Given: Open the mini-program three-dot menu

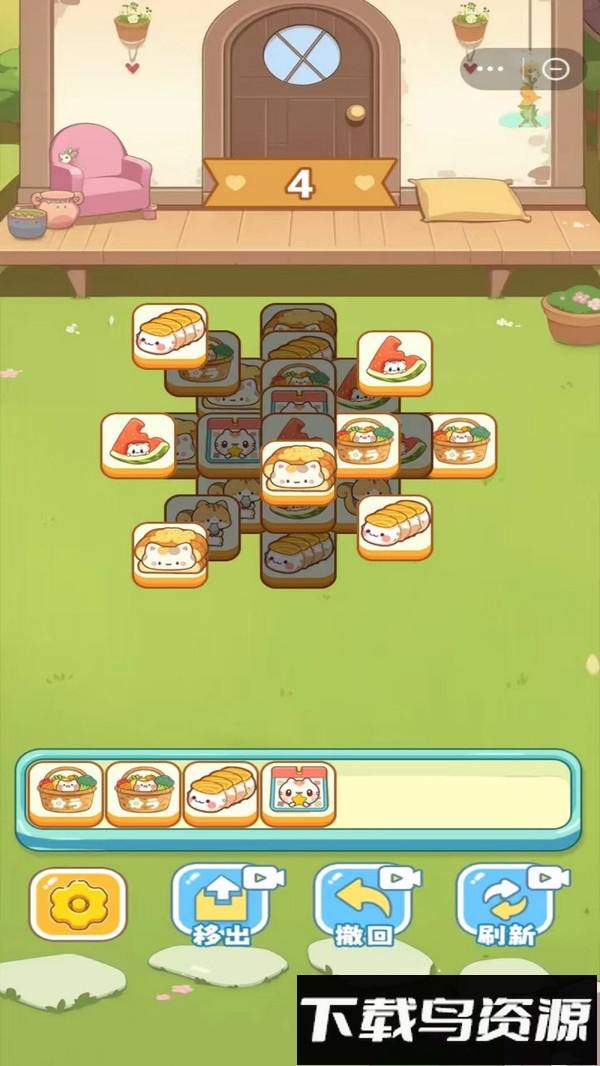Looking at the screenshot, I should (488, 69).
